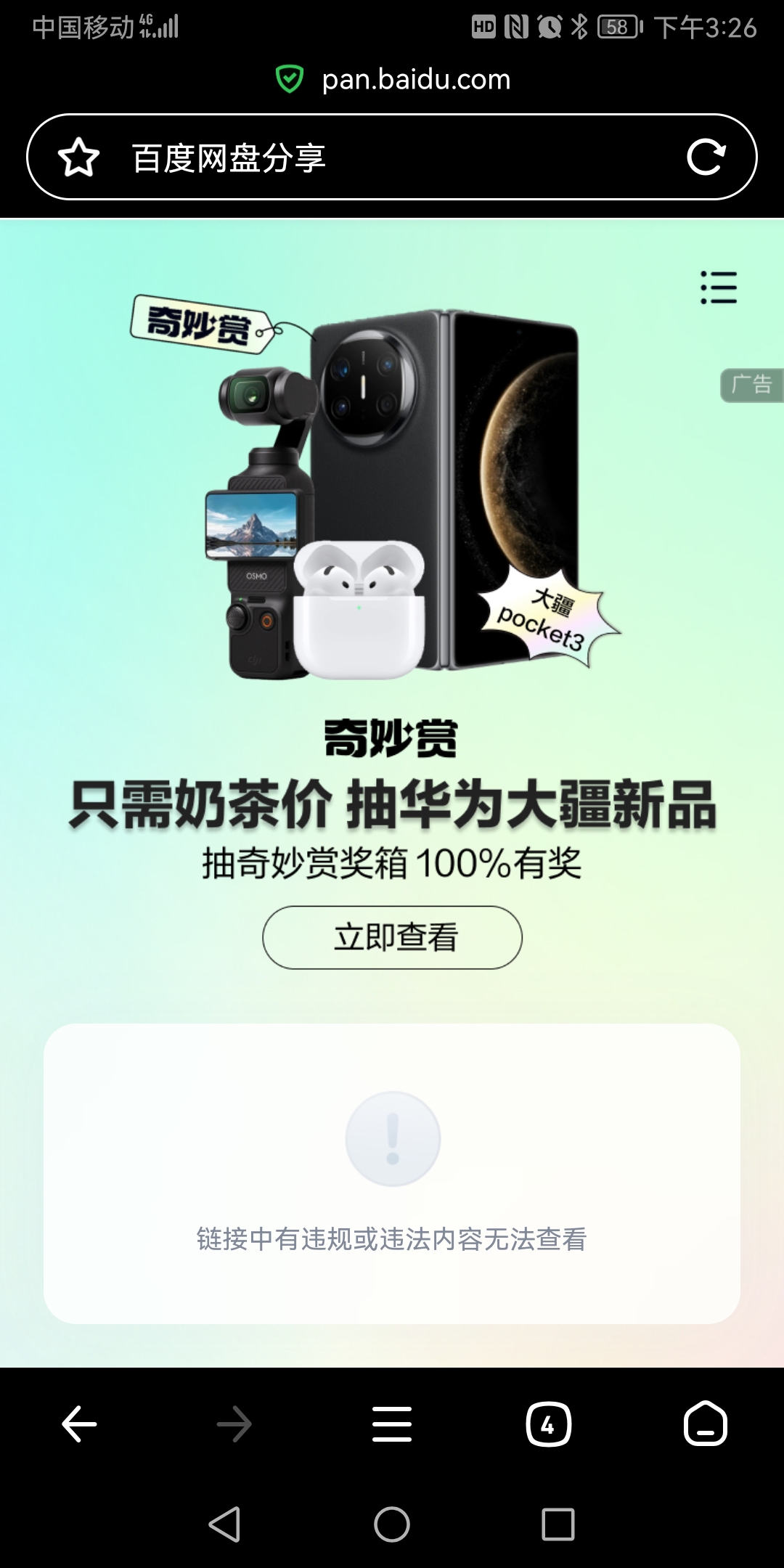Image resolution: width=784 pixels, height=1568 pixels.
Task: Bookmark this page with the star icon
Action: 78,158
